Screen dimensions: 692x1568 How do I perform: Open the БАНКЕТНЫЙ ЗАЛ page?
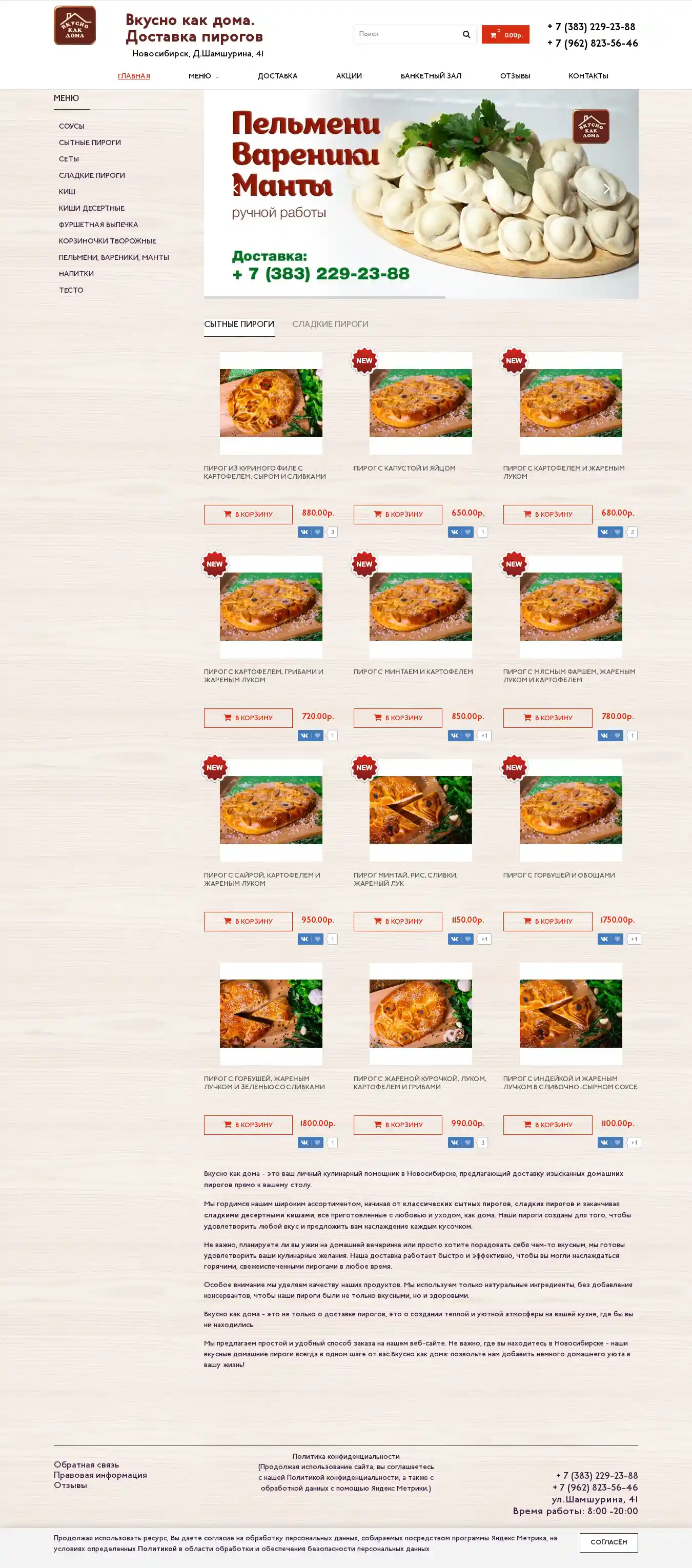[x=430, y=76]
